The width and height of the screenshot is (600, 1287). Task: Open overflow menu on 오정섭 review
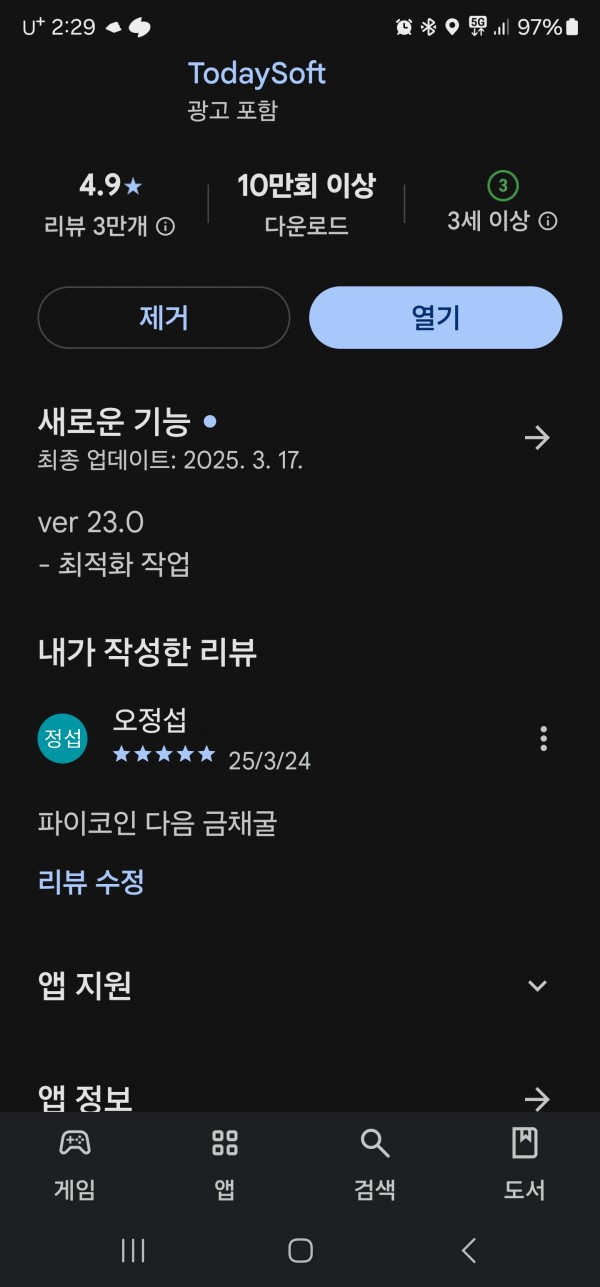point(543,739)
